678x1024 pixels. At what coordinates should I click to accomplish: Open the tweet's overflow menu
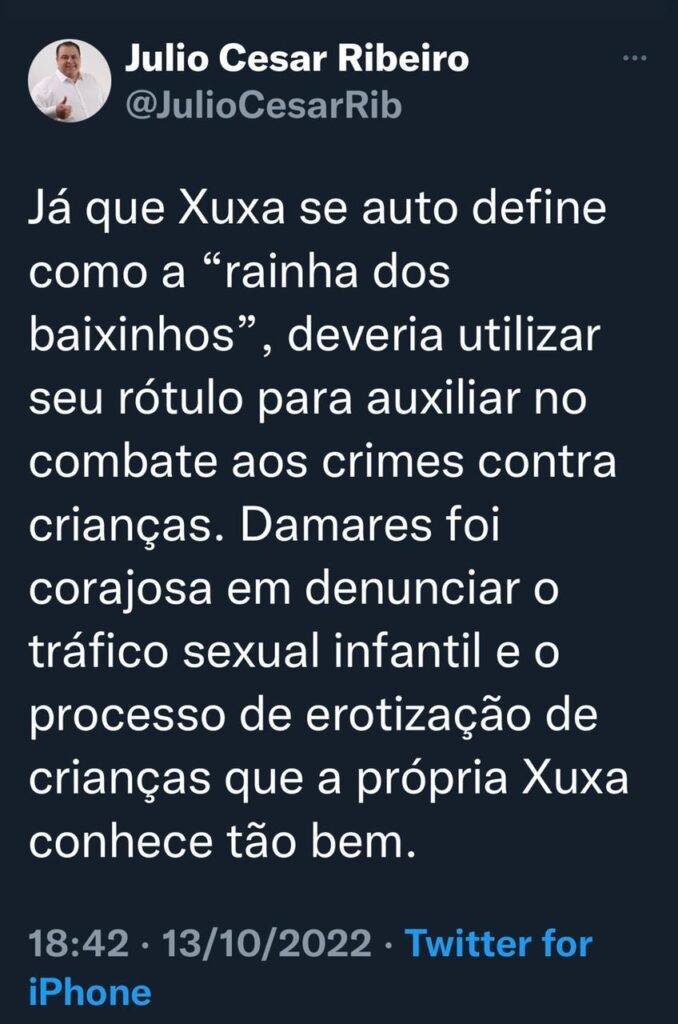635,59
